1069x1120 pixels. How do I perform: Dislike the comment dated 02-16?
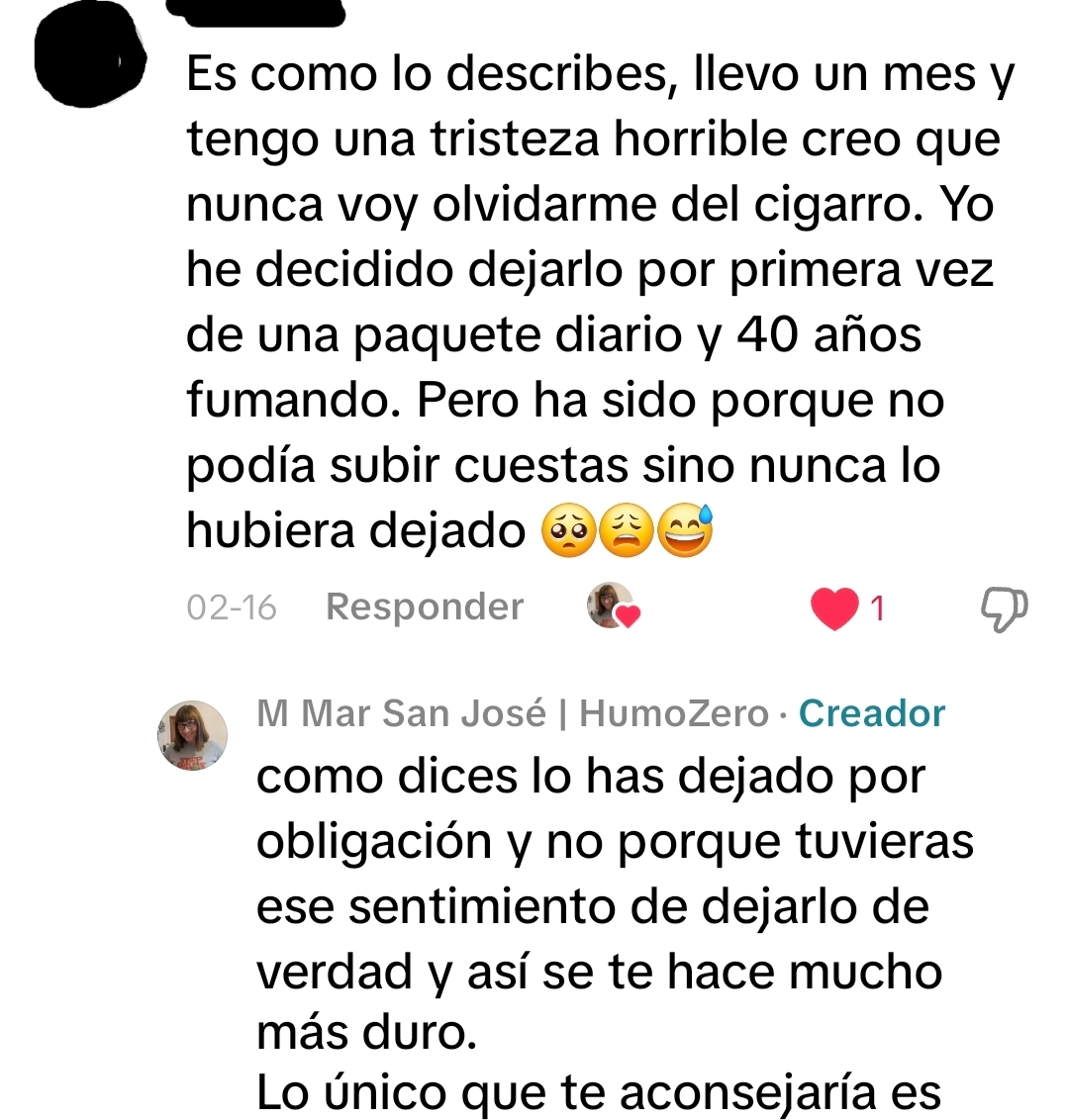[x=1003, y=607]
